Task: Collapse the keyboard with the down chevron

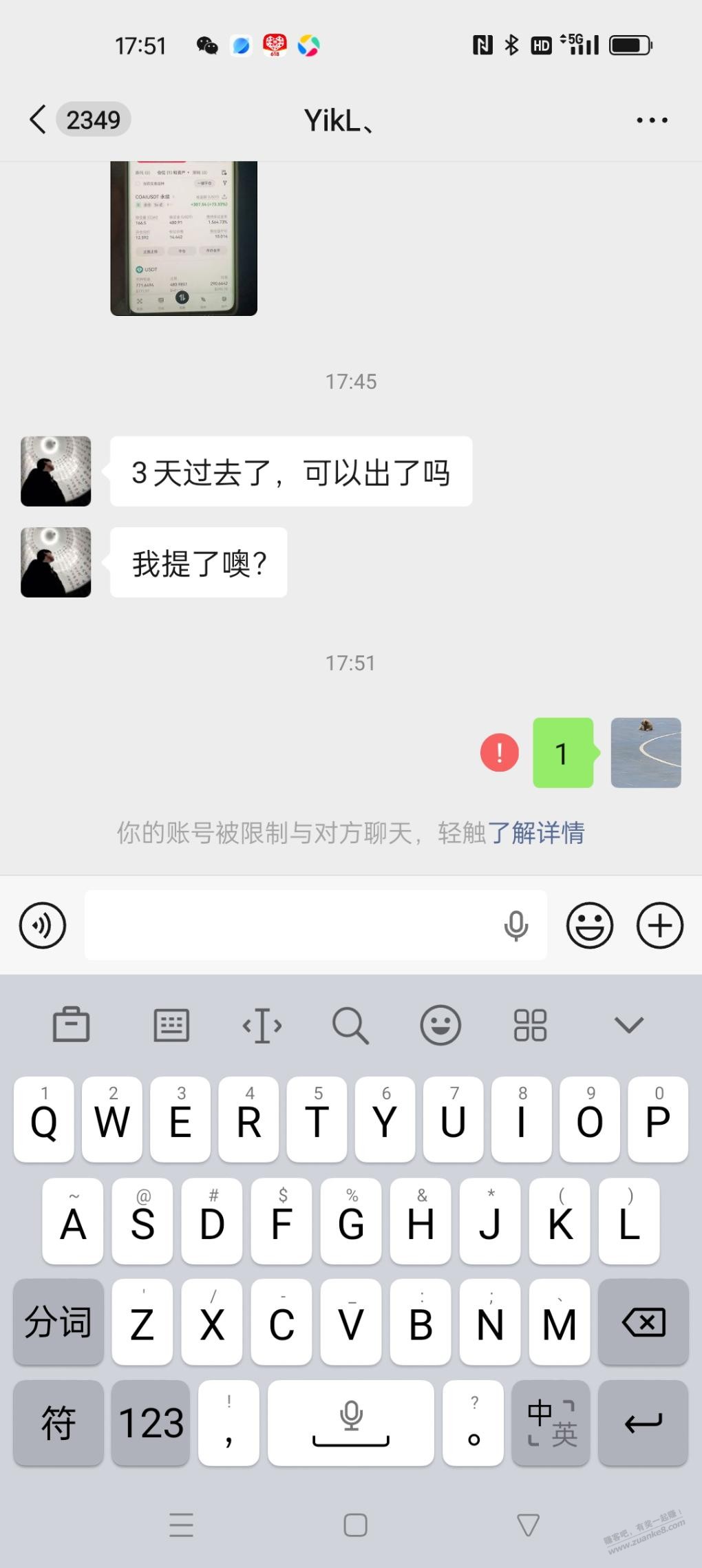Action: click(x=628, y=1025)
